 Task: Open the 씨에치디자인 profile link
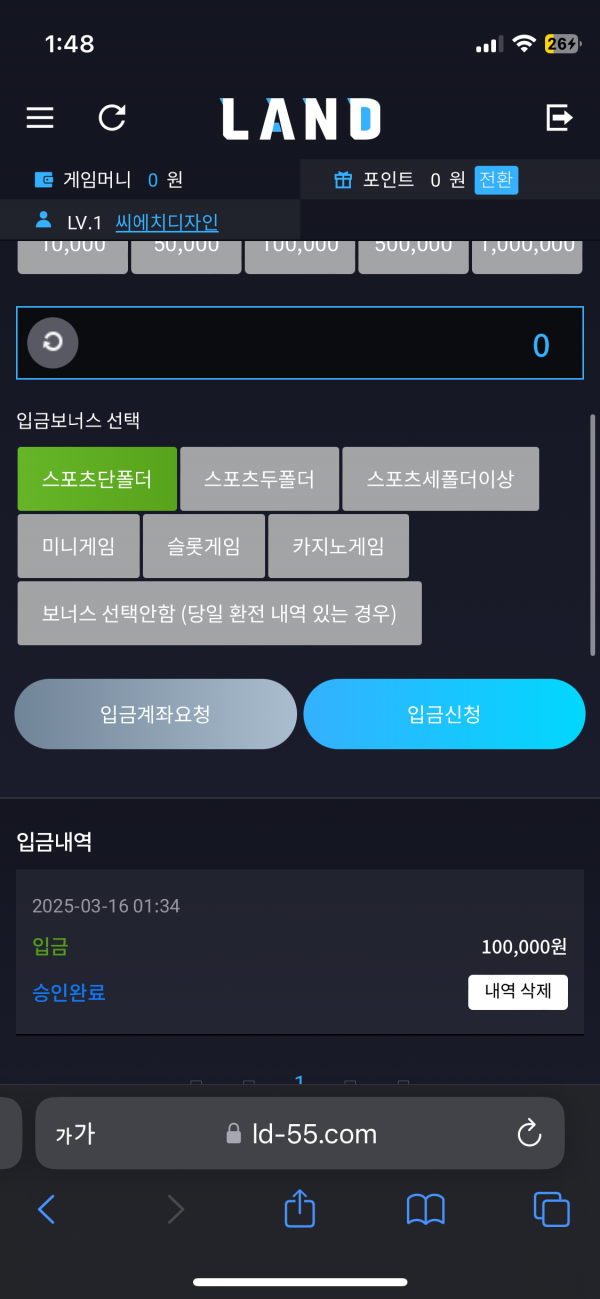pyautogui.click(x=167, y=222)
